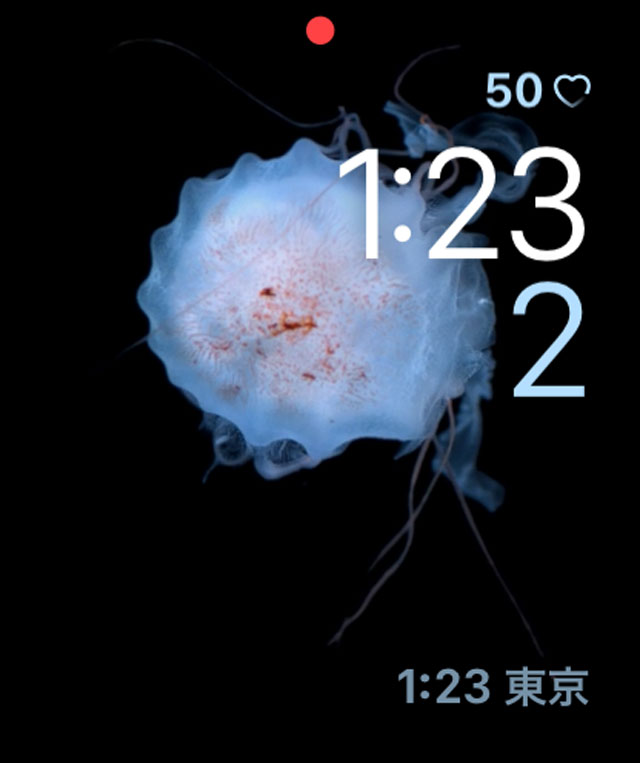Viewport: 640px width, 763px height.
Task: Open the heart rate complication showing 50
Action: [538, 92]
